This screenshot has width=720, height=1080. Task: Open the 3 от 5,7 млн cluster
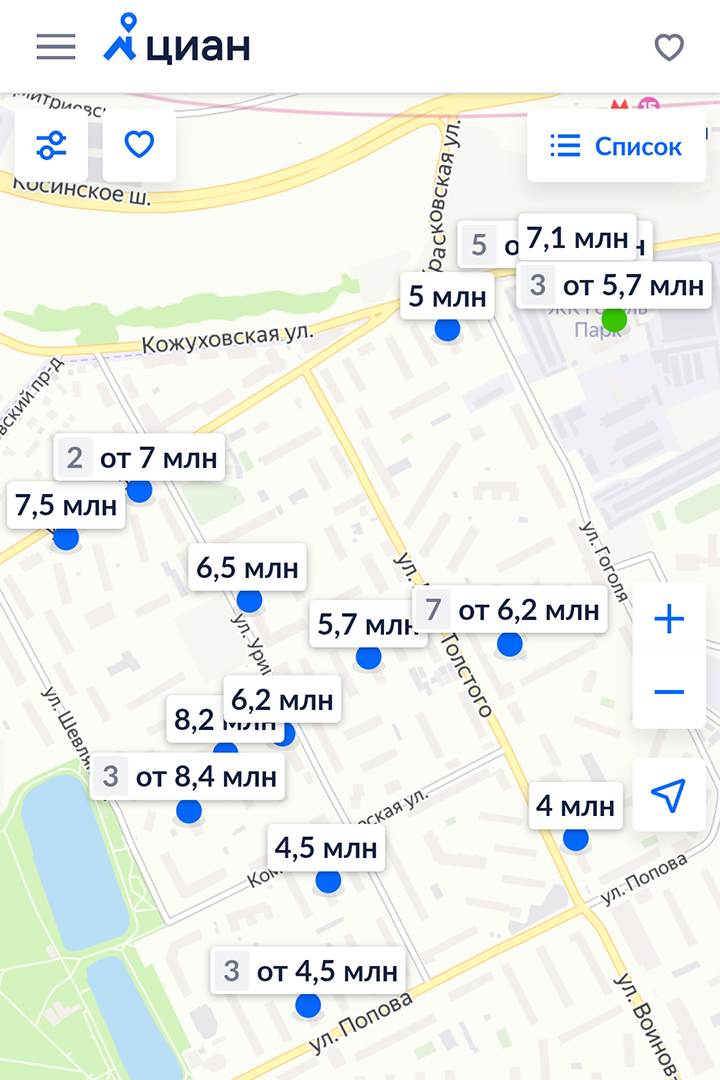[x=615, y=286]
